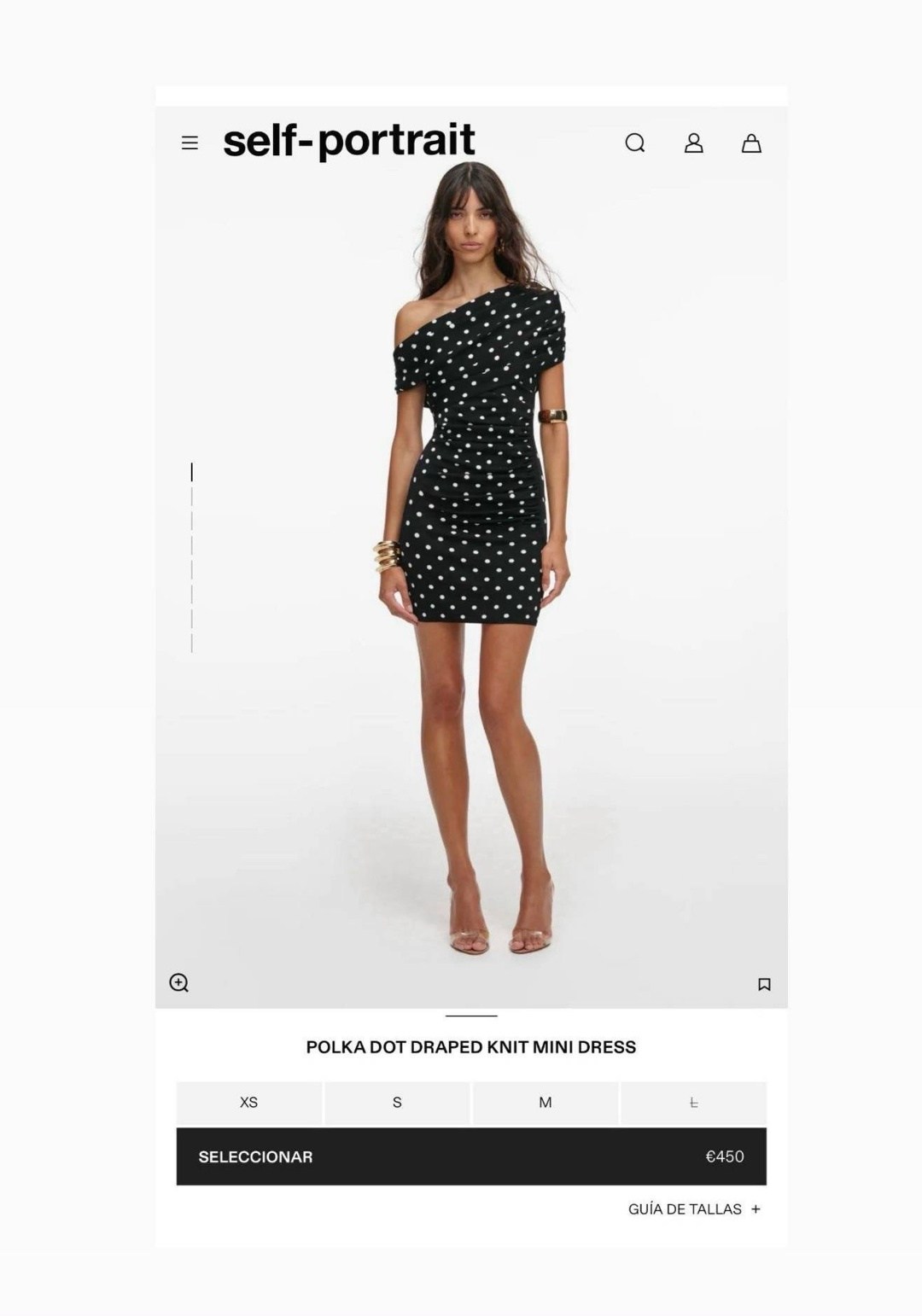Zoom in on the product image
This screenshot has height=1316, width=922.
(178, 982)
